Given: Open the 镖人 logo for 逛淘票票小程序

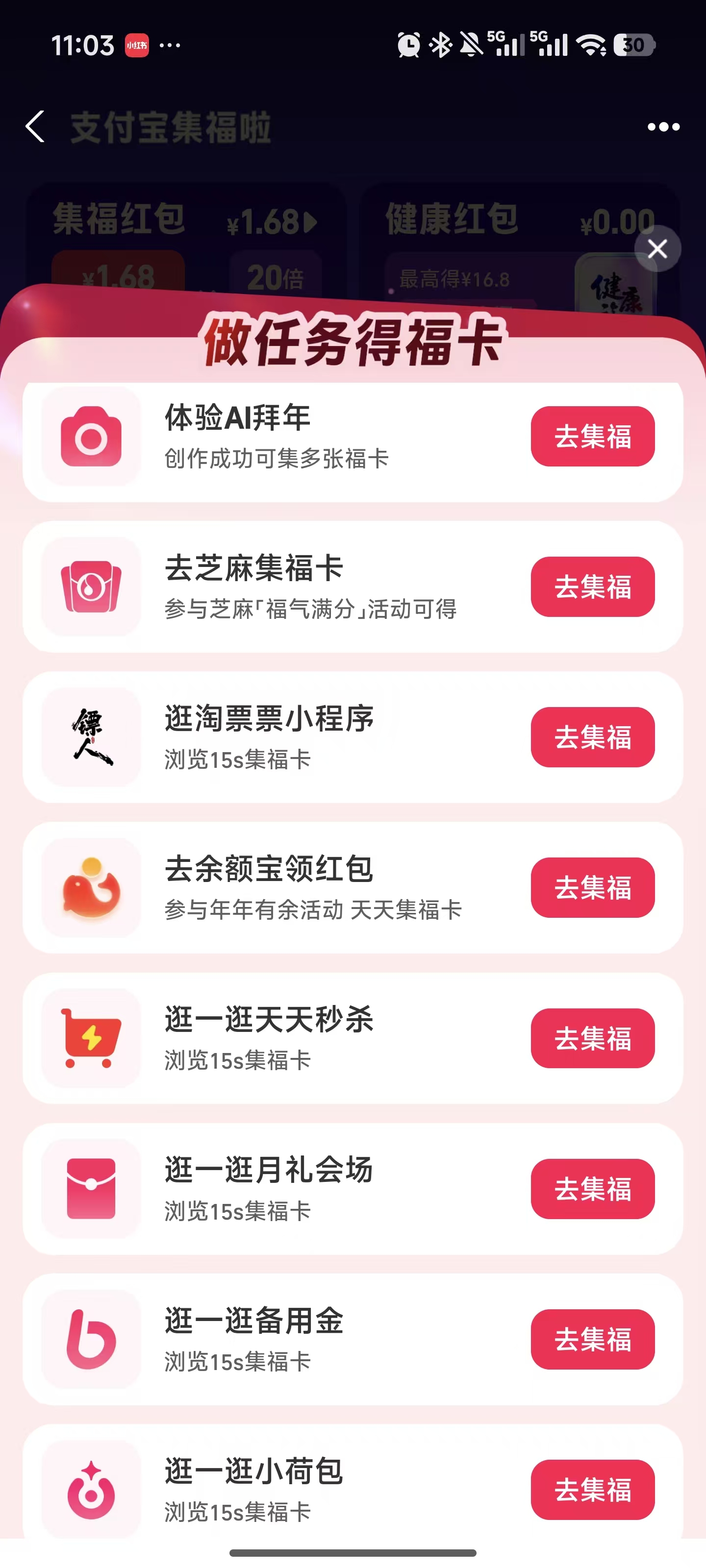Looking at the screenshot, I should [90, 737].
